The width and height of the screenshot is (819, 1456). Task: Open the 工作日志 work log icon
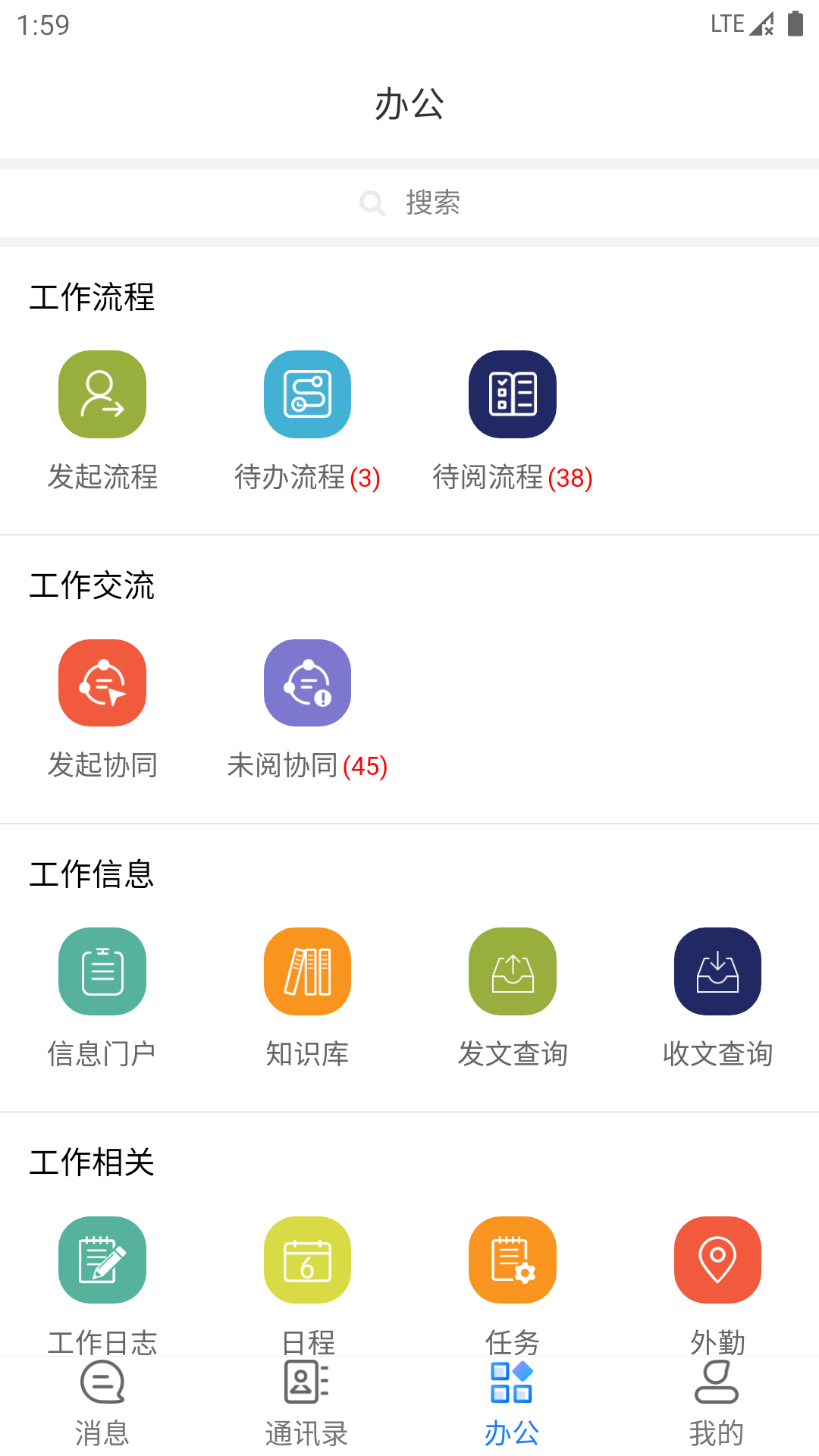(x=102, y=1260)
